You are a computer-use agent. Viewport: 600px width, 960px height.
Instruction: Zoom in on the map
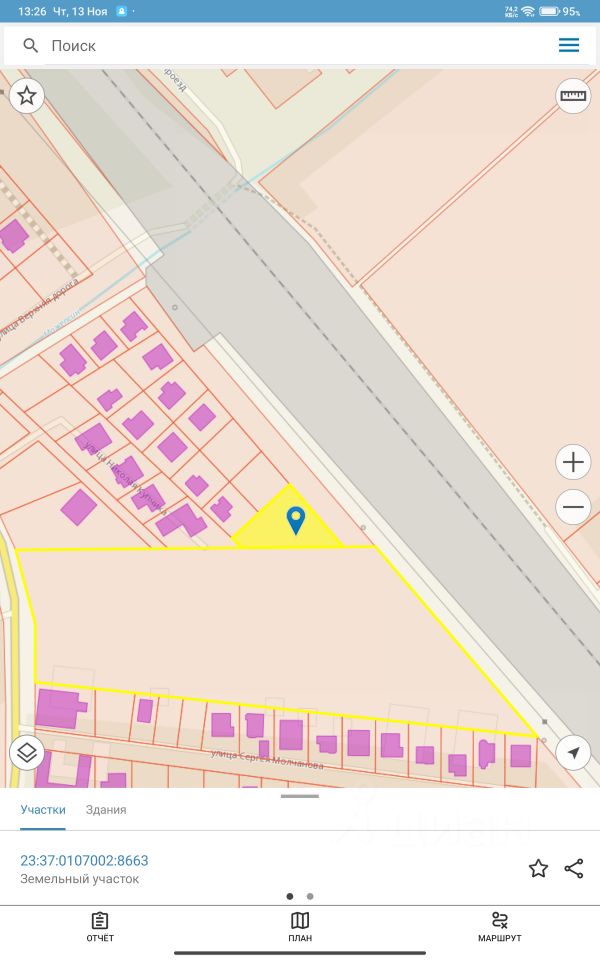click(573, 462)
